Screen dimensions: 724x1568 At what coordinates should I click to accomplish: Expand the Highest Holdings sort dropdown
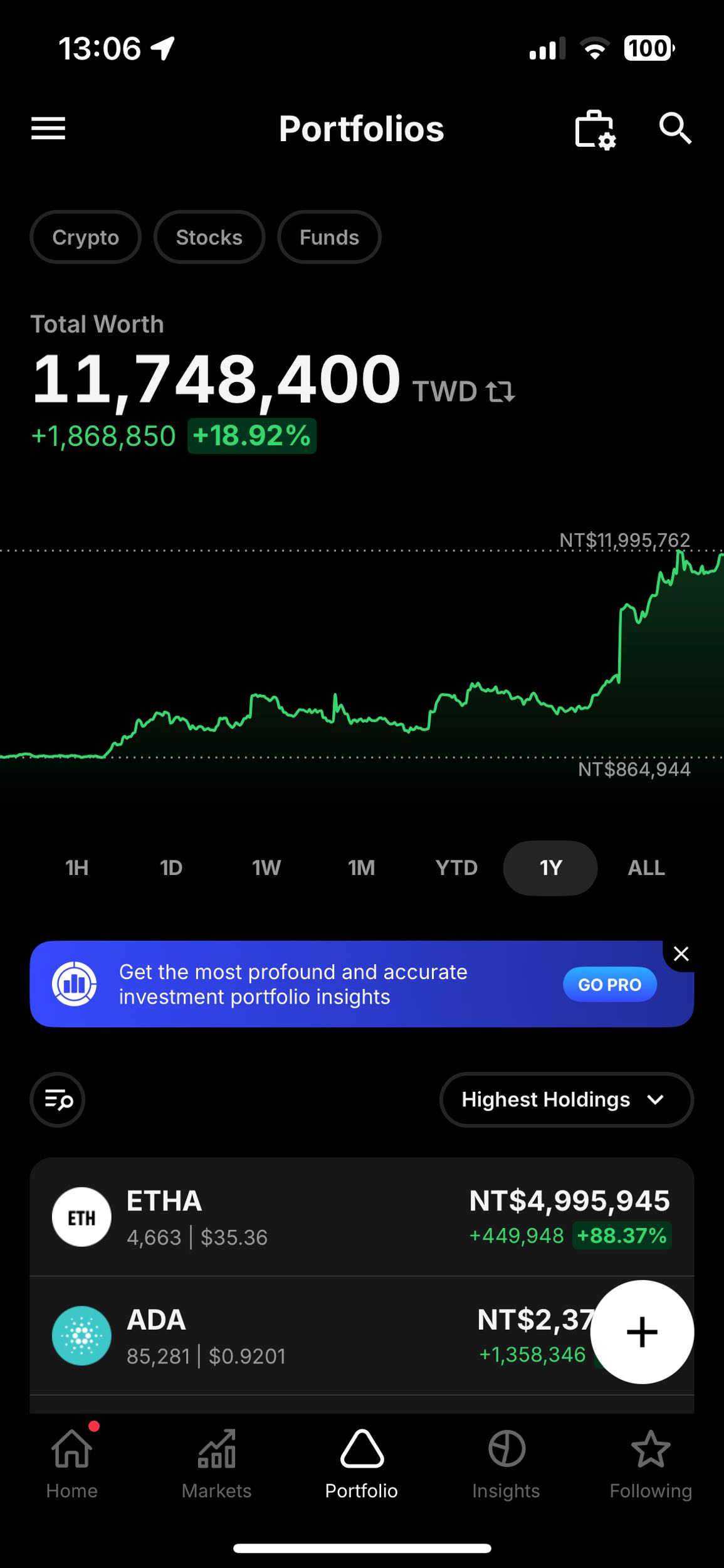tap(566, 1099)
